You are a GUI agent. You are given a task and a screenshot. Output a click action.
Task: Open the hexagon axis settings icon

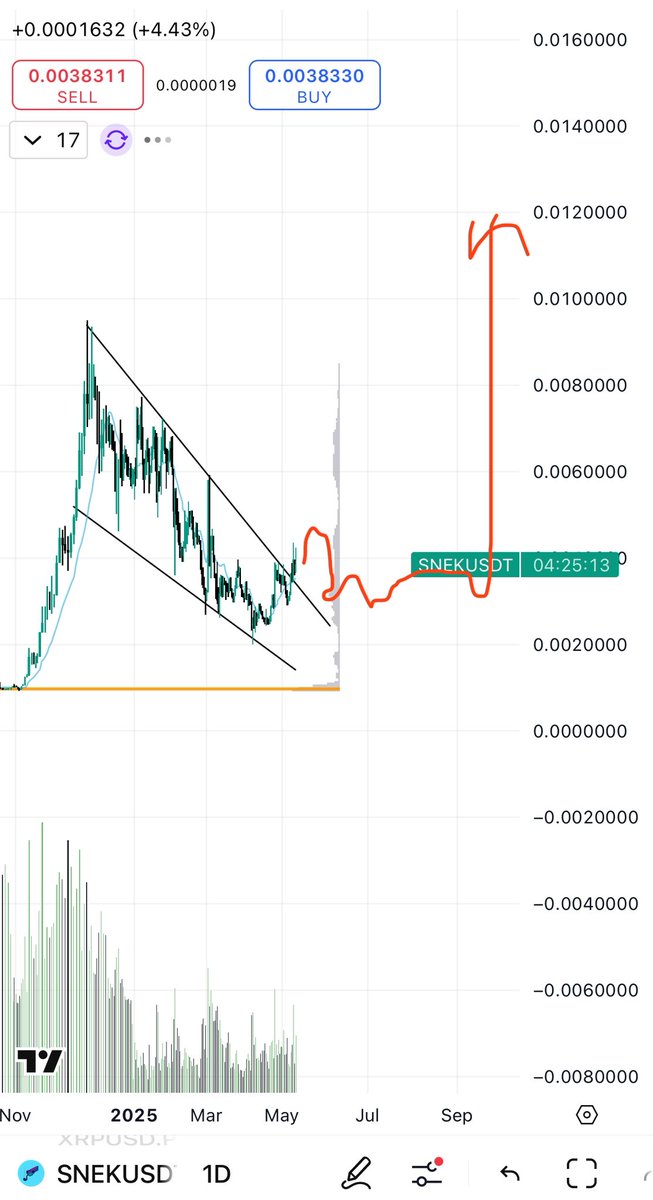point(587,1114)
